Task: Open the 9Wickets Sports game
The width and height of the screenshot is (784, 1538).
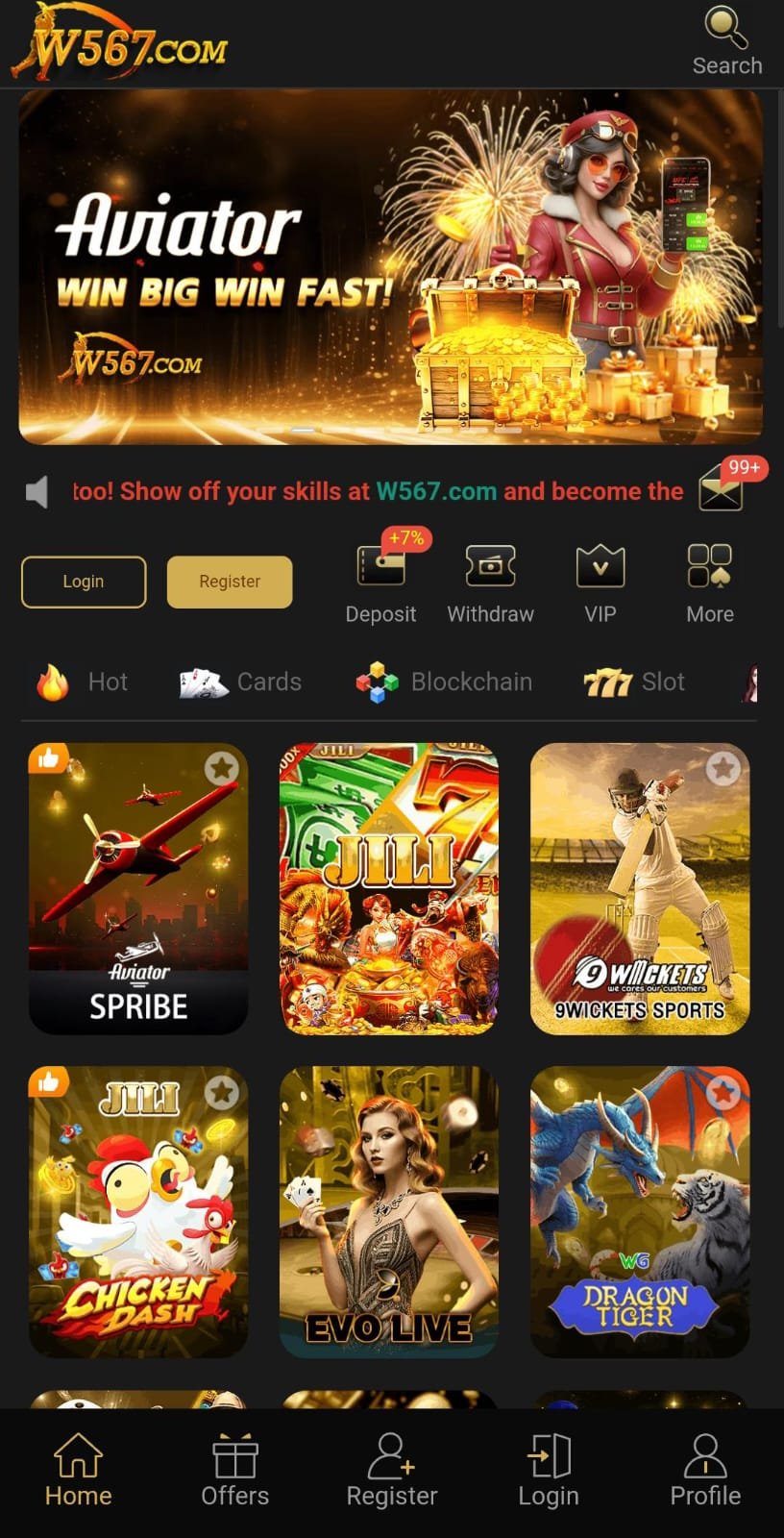Action: tap(640, 889)
